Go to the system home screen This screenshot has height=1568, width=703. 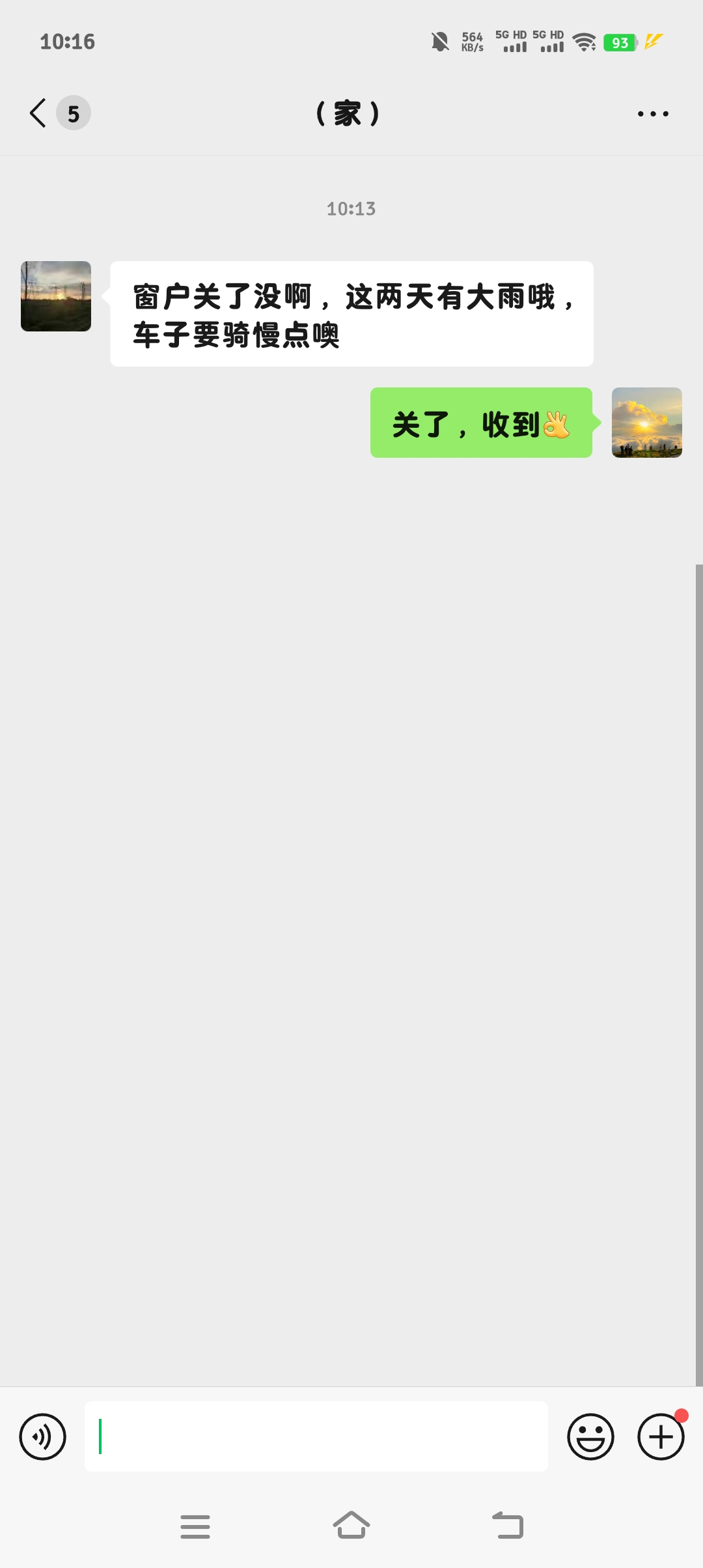click(x=351, y=1526)
